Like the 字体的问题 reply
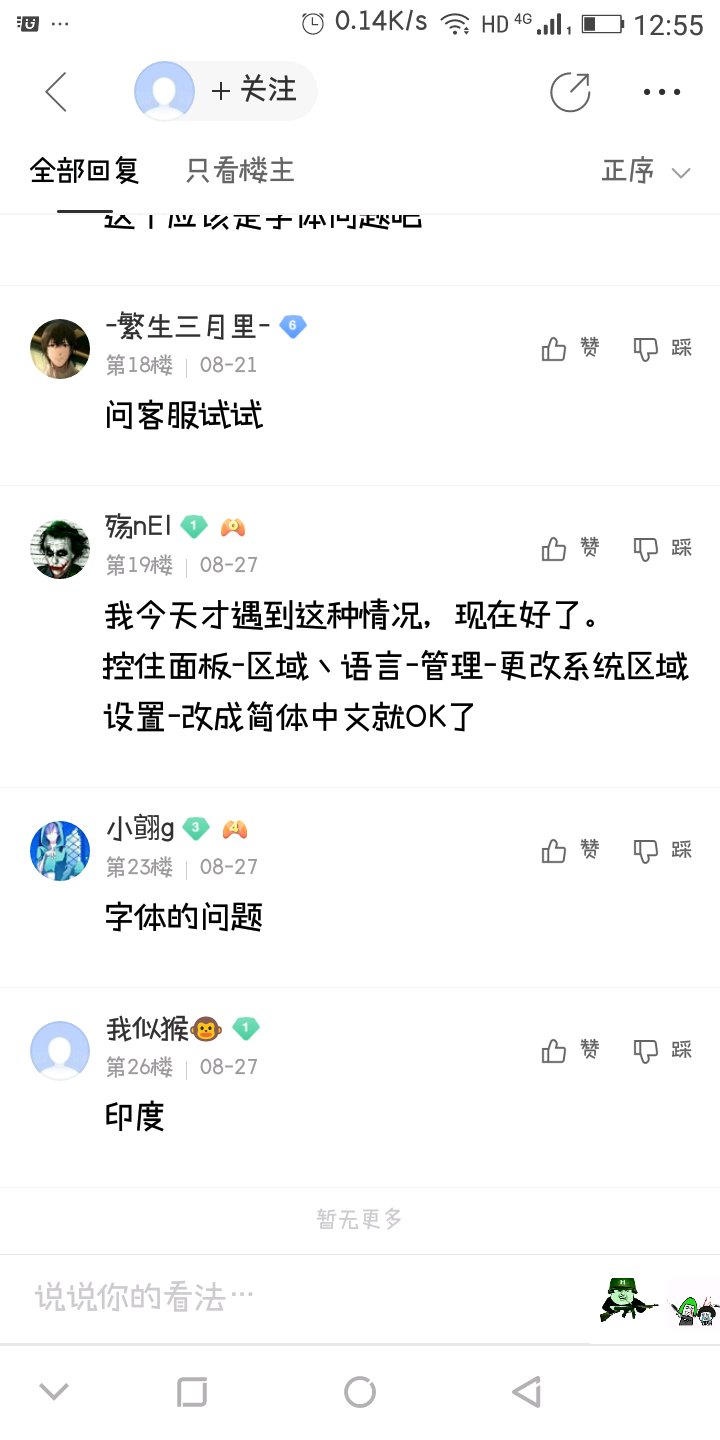This screenshot has width=720, height=1440. point(570,850)
